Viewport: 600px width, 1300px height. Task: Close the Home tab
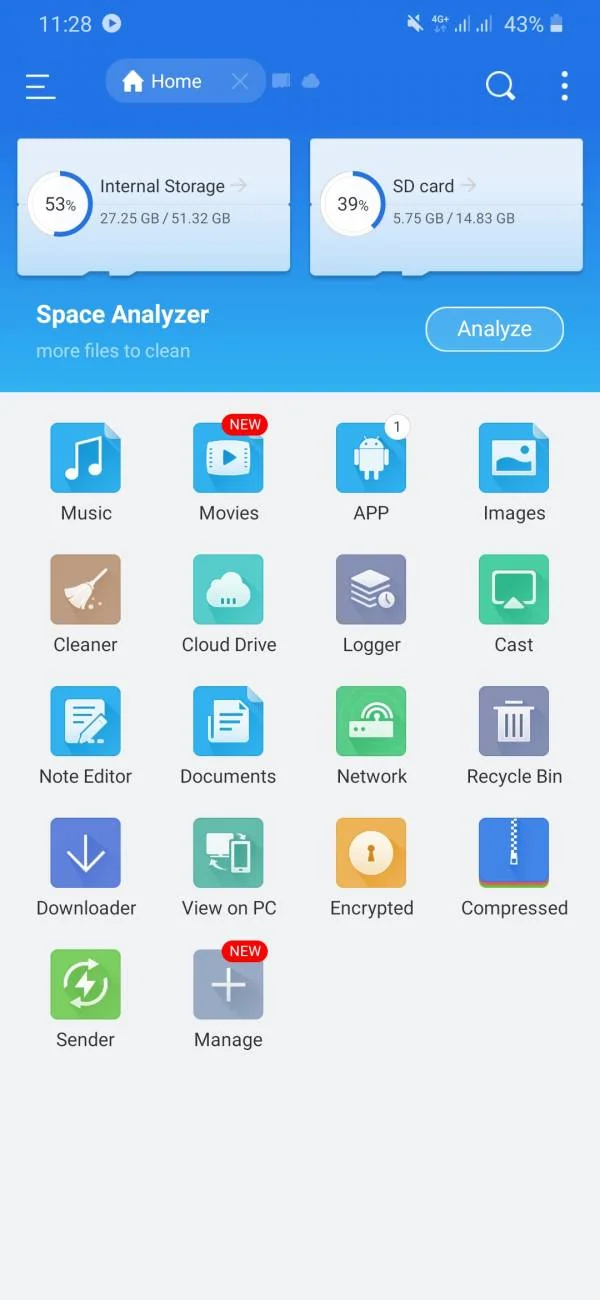click(x=240, y=82)
